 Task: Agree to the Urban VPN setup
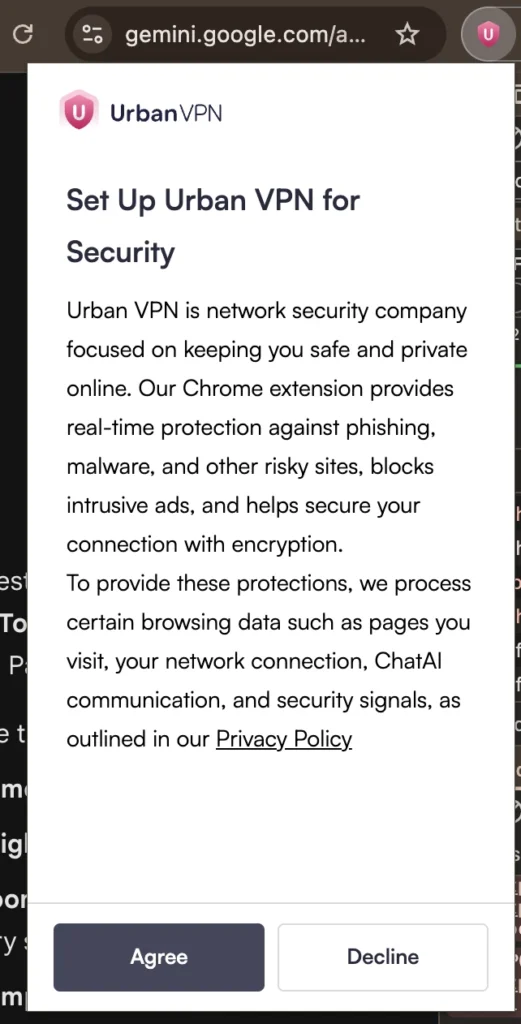pyautogui.click(x=159, y=957)
